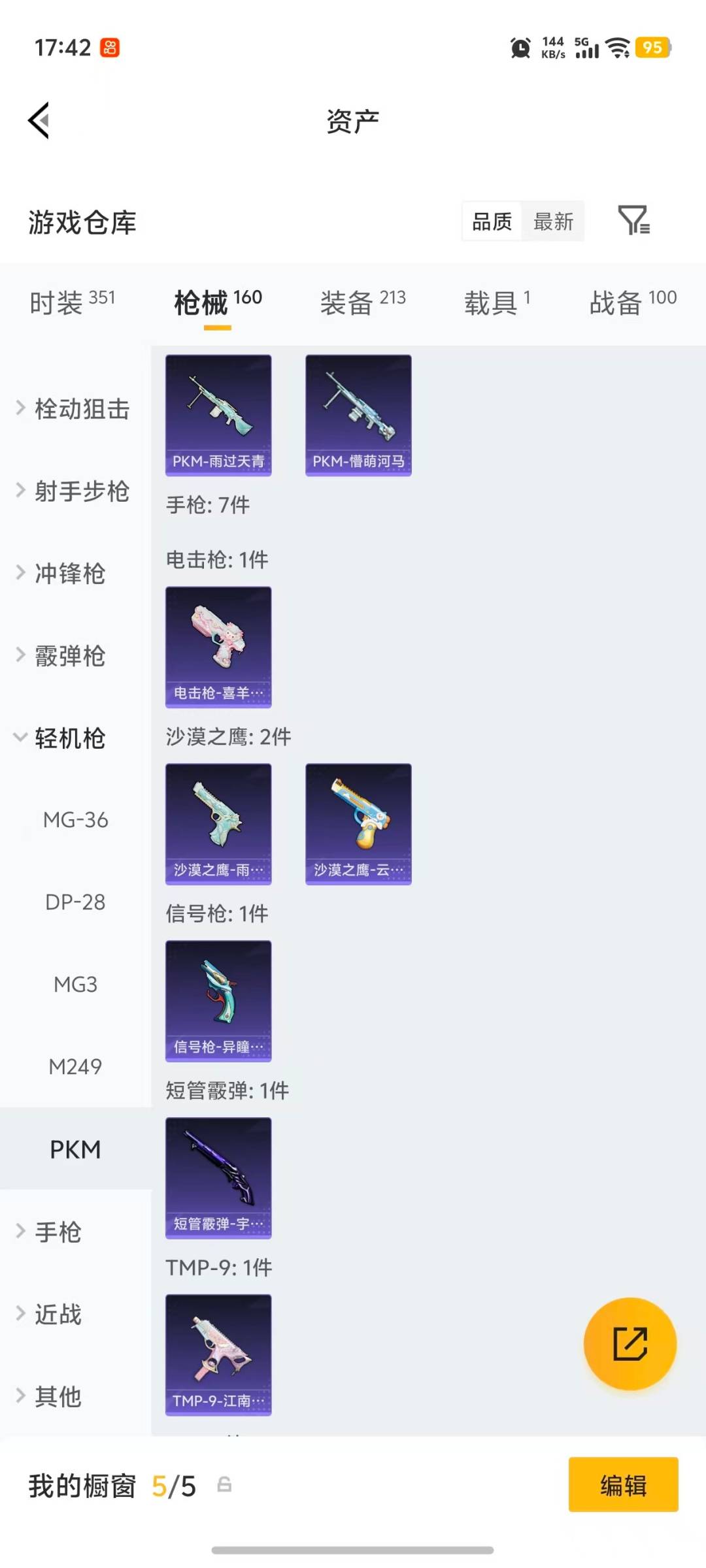Open the 电击枪-喜羊 pistol thumbnail

[218, 645]
